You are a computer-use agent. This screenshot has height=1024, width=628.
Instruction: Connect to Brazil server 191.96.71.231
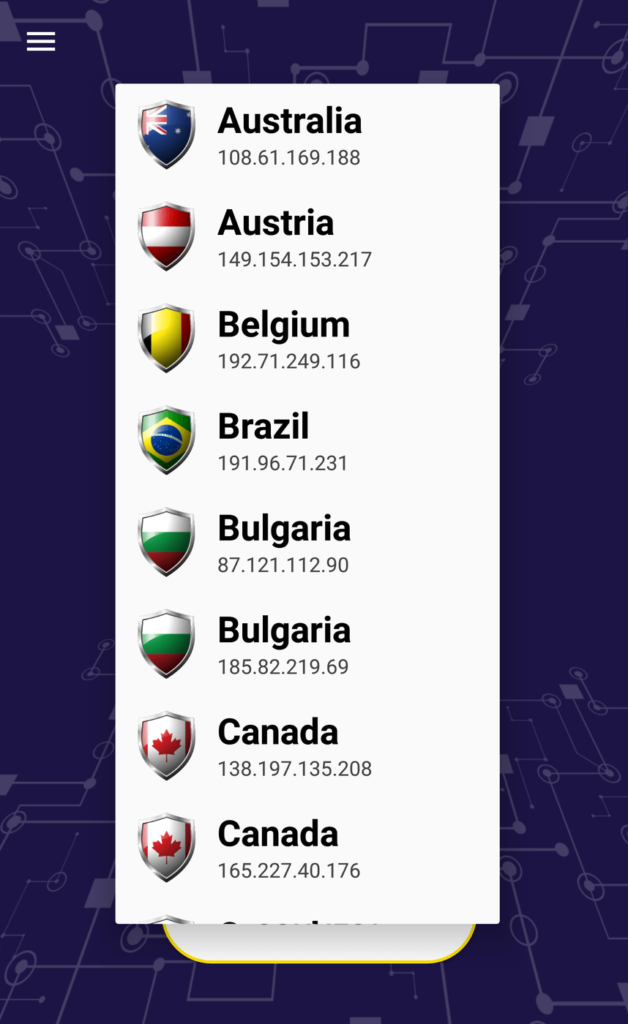coord(307,441)
